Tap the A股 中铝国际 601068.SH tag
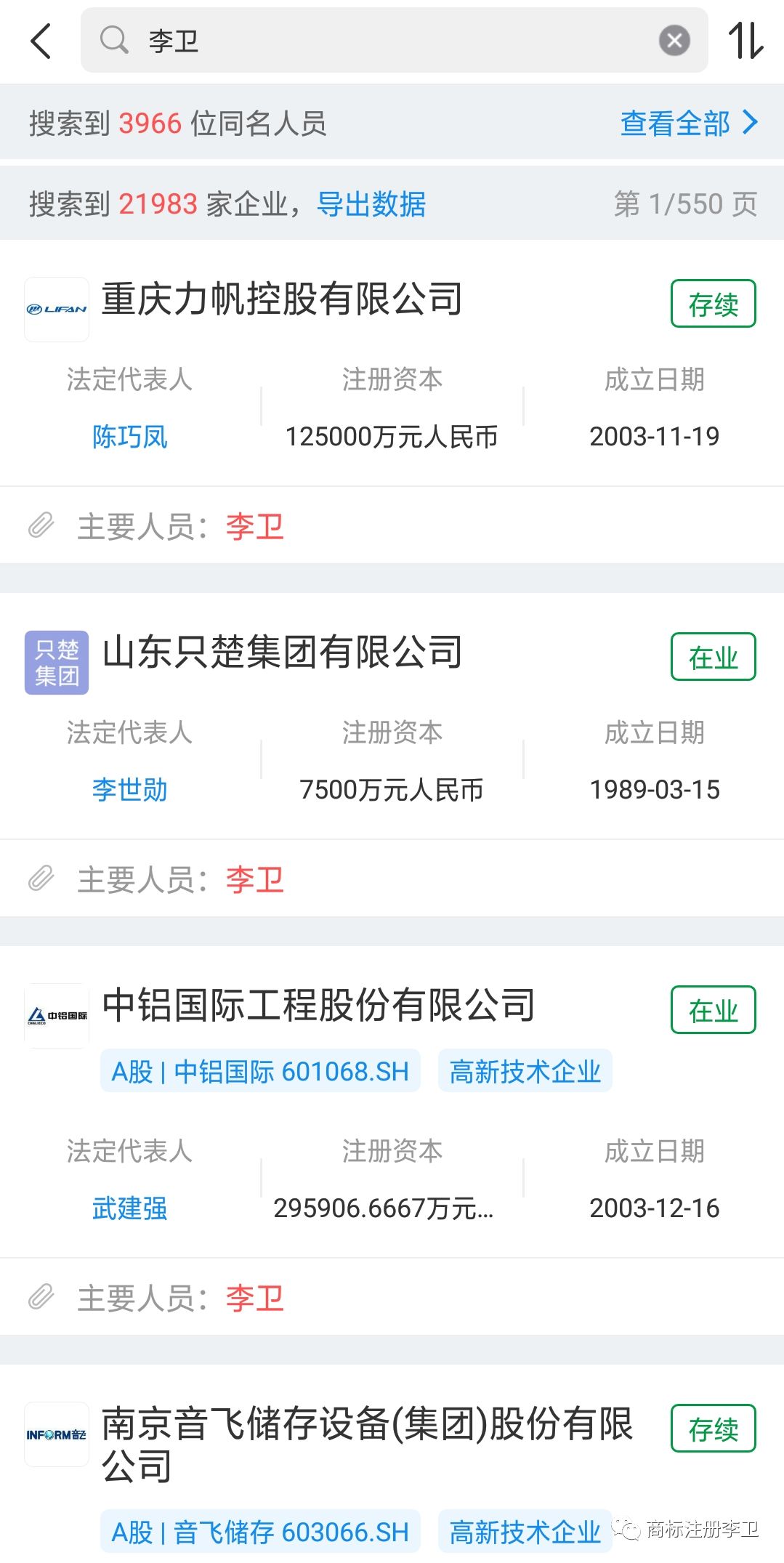This screenshot has height=1563, width=784. 260,1071
